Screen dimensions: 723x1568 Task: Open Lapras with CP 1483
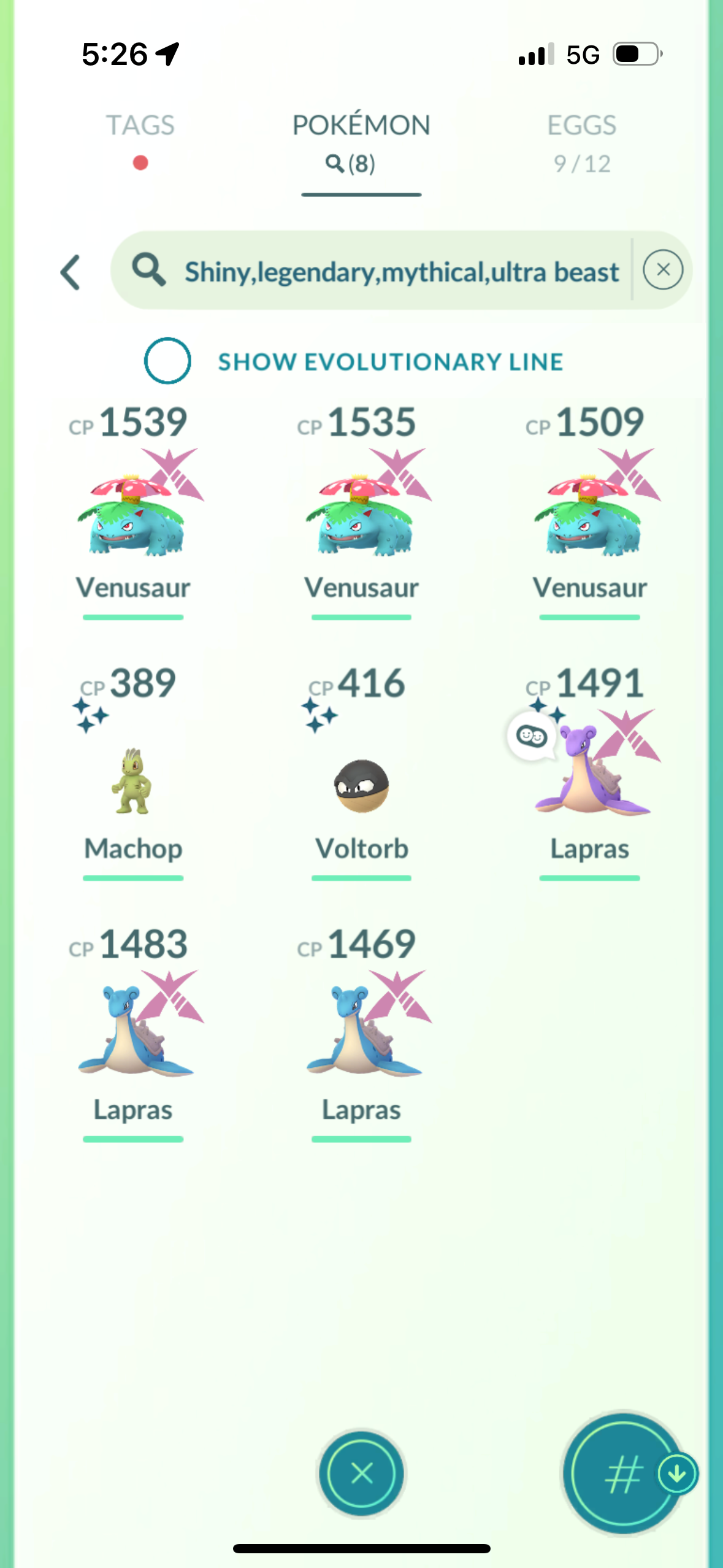(133, 1031)
